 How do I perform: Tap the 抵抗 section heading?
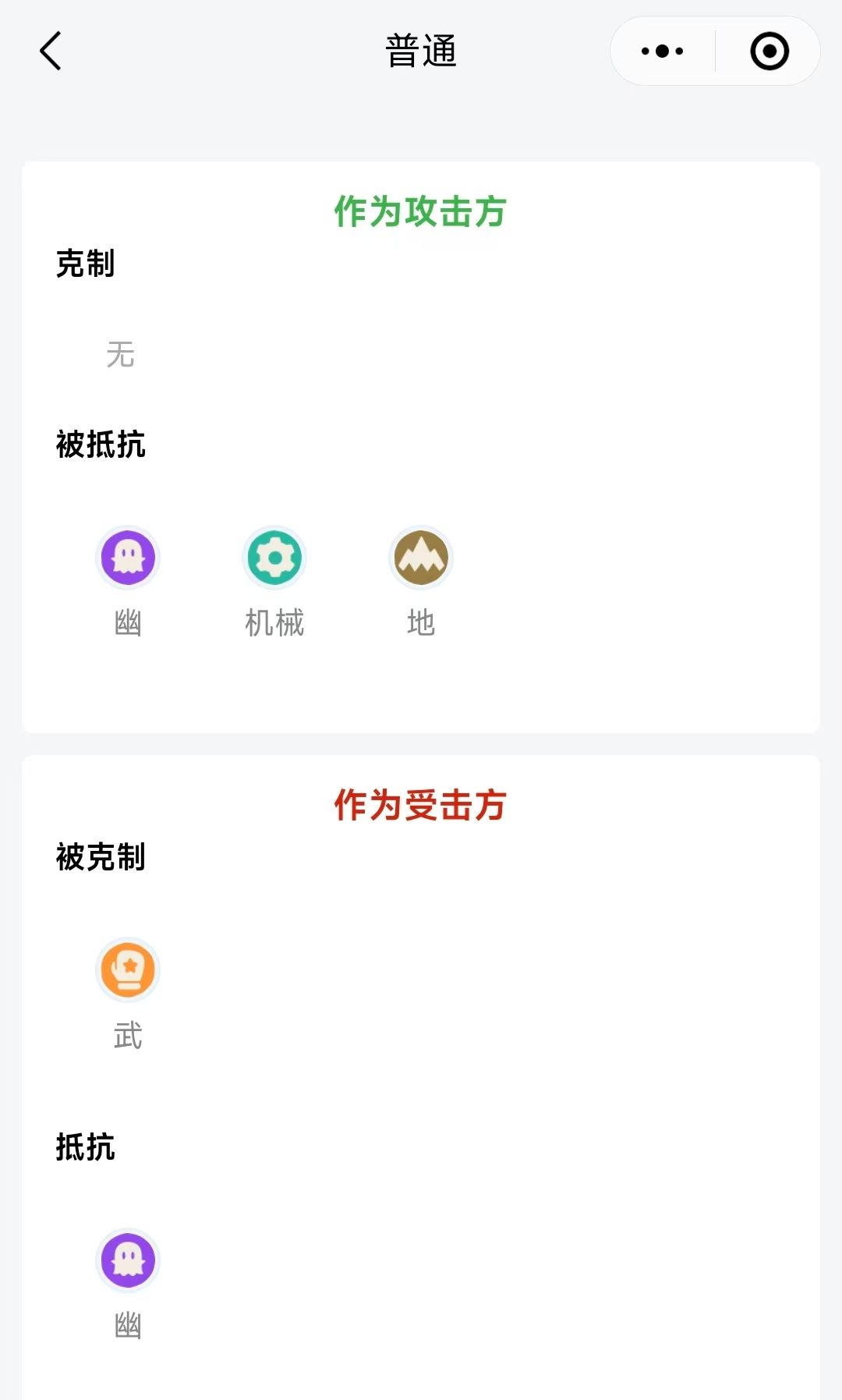tap(85, 1148)
